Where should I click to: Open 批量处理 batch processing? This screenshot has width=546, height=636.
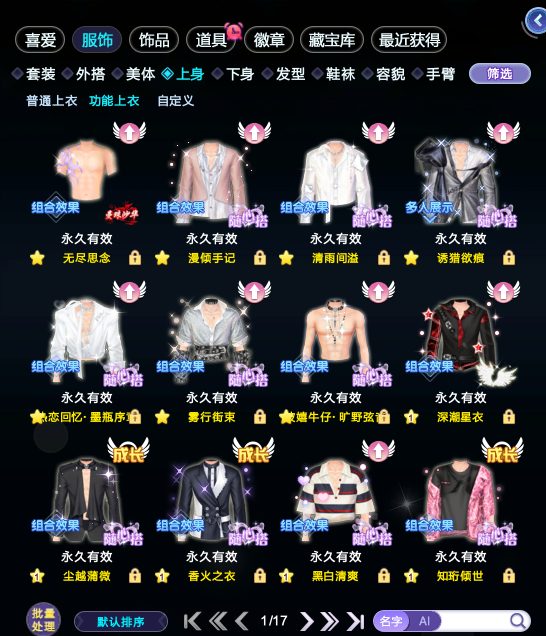coord(43,619)
